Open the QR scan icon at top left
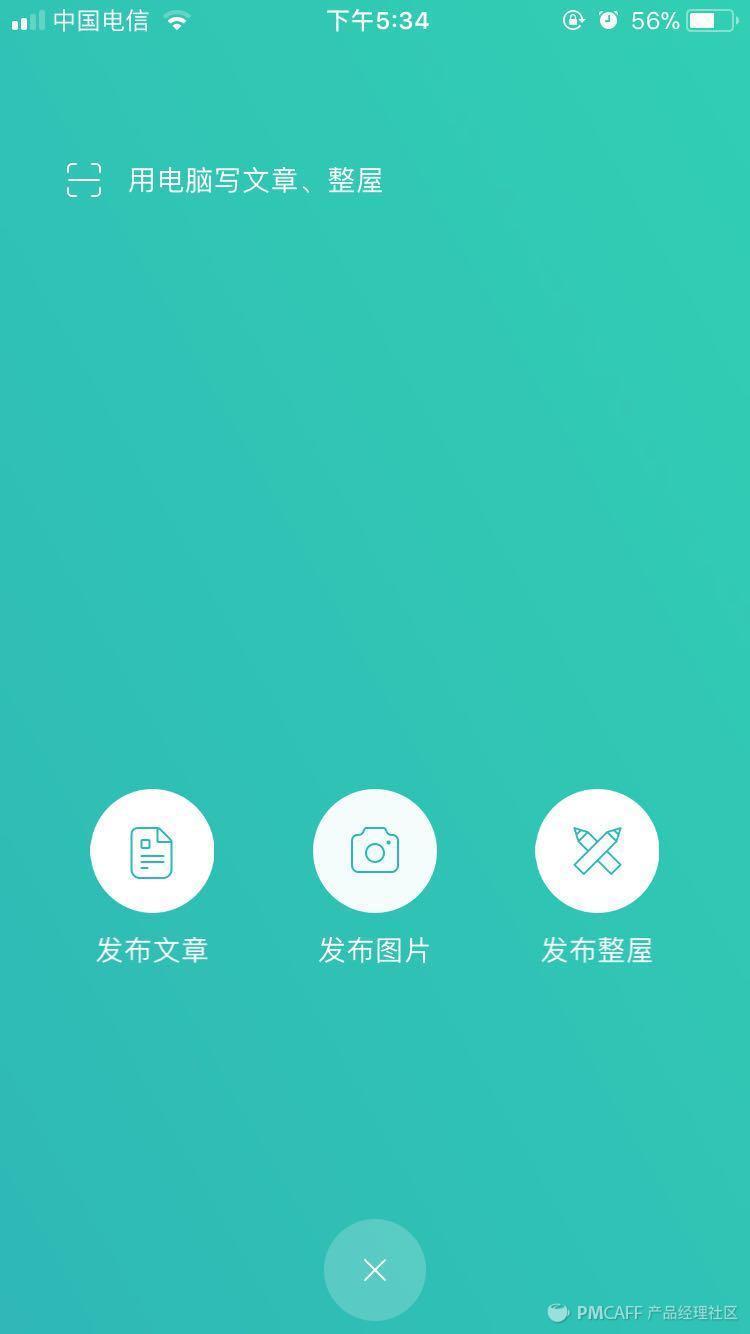The height and width of the screenshot is (1334, 750). point(84,181)
